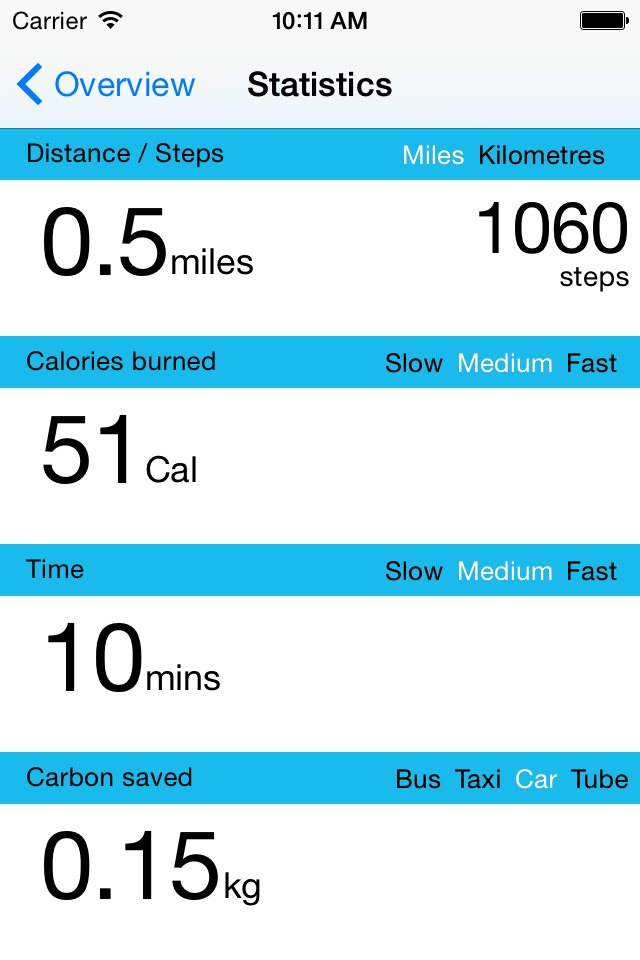640x960 pixels.
Task: Compare carbon saved against Car
Action: click(536, 779)
